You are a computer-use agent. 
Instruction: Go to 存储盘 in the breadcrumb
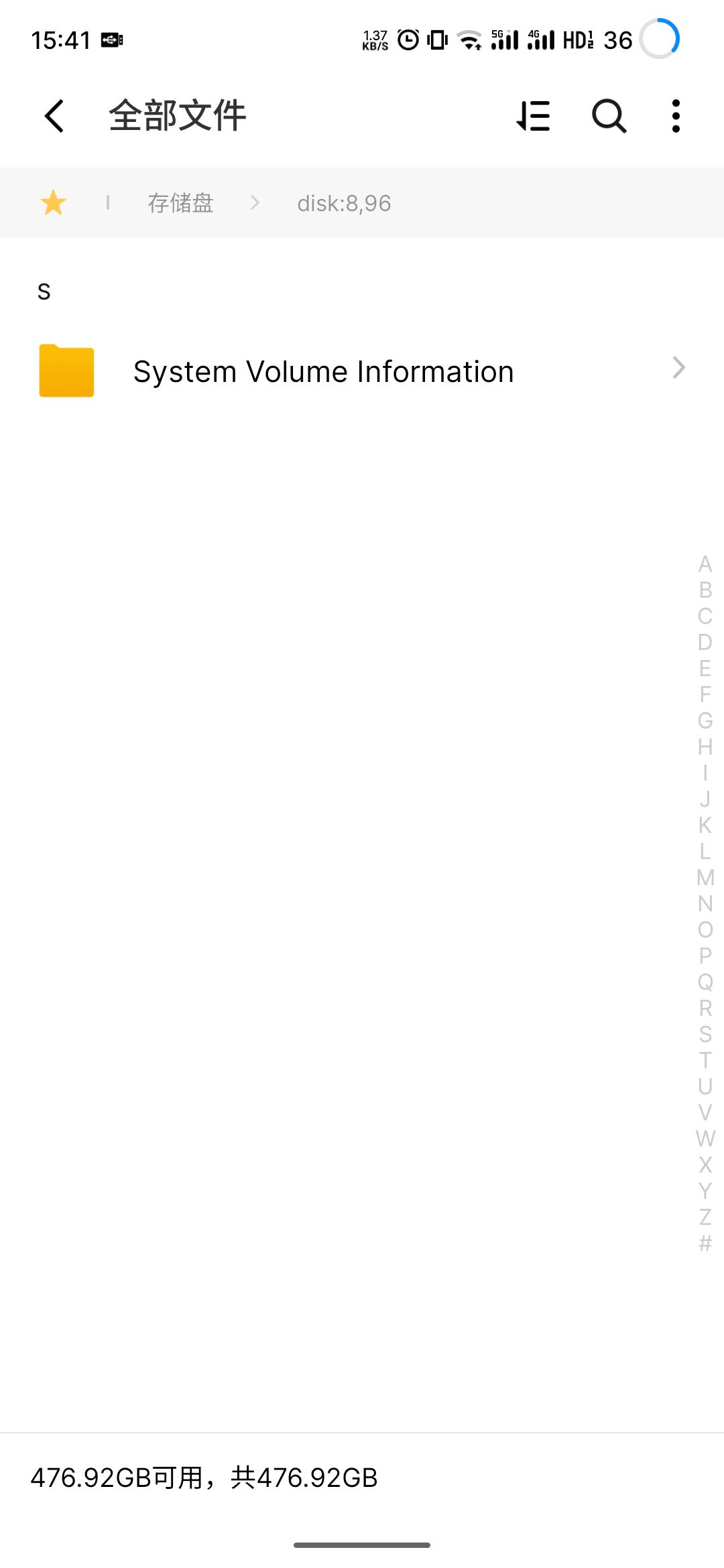pos(180,203)
